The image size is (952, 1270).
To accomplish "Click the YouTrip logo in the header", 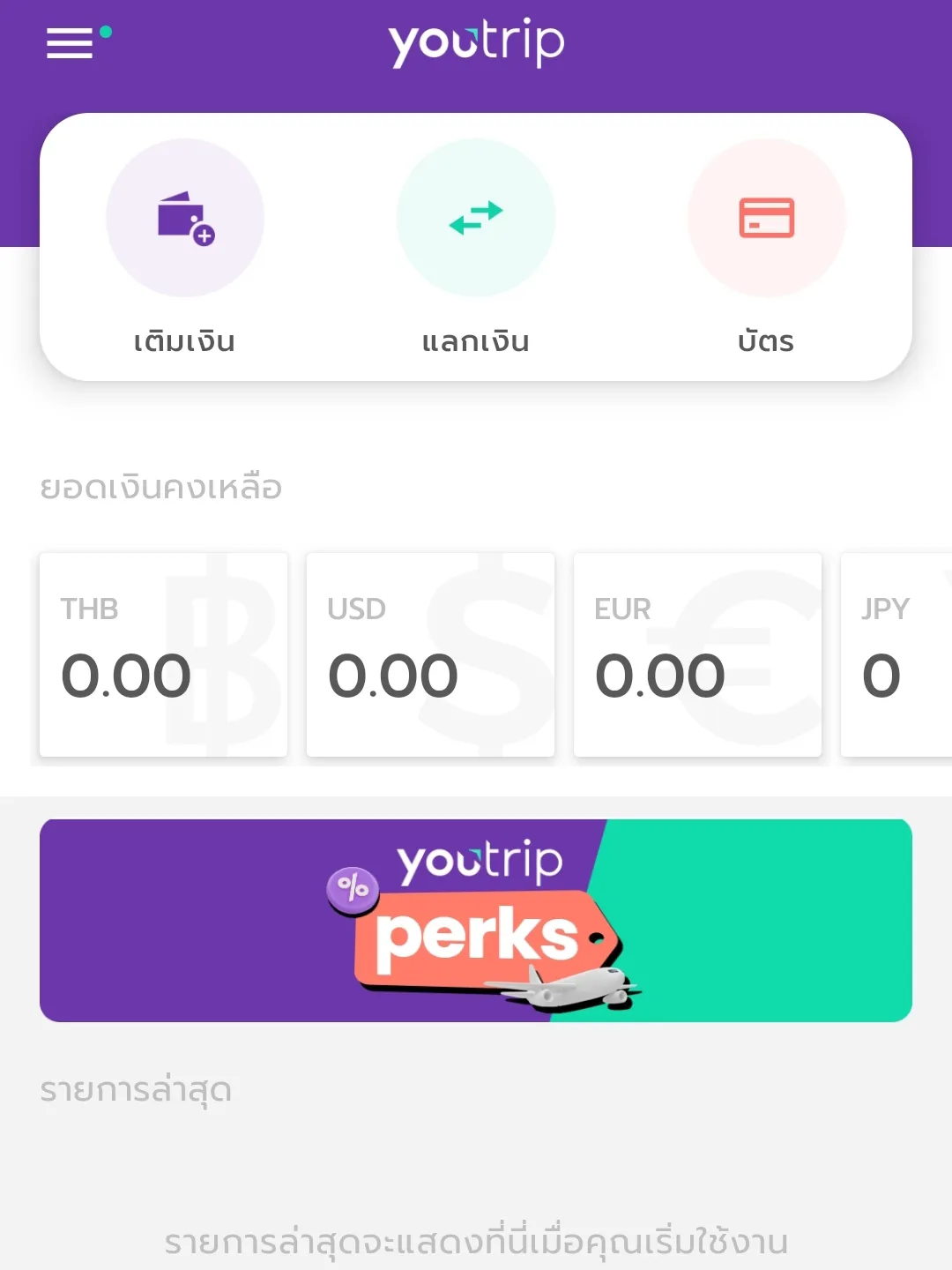I will pos(476,42).
